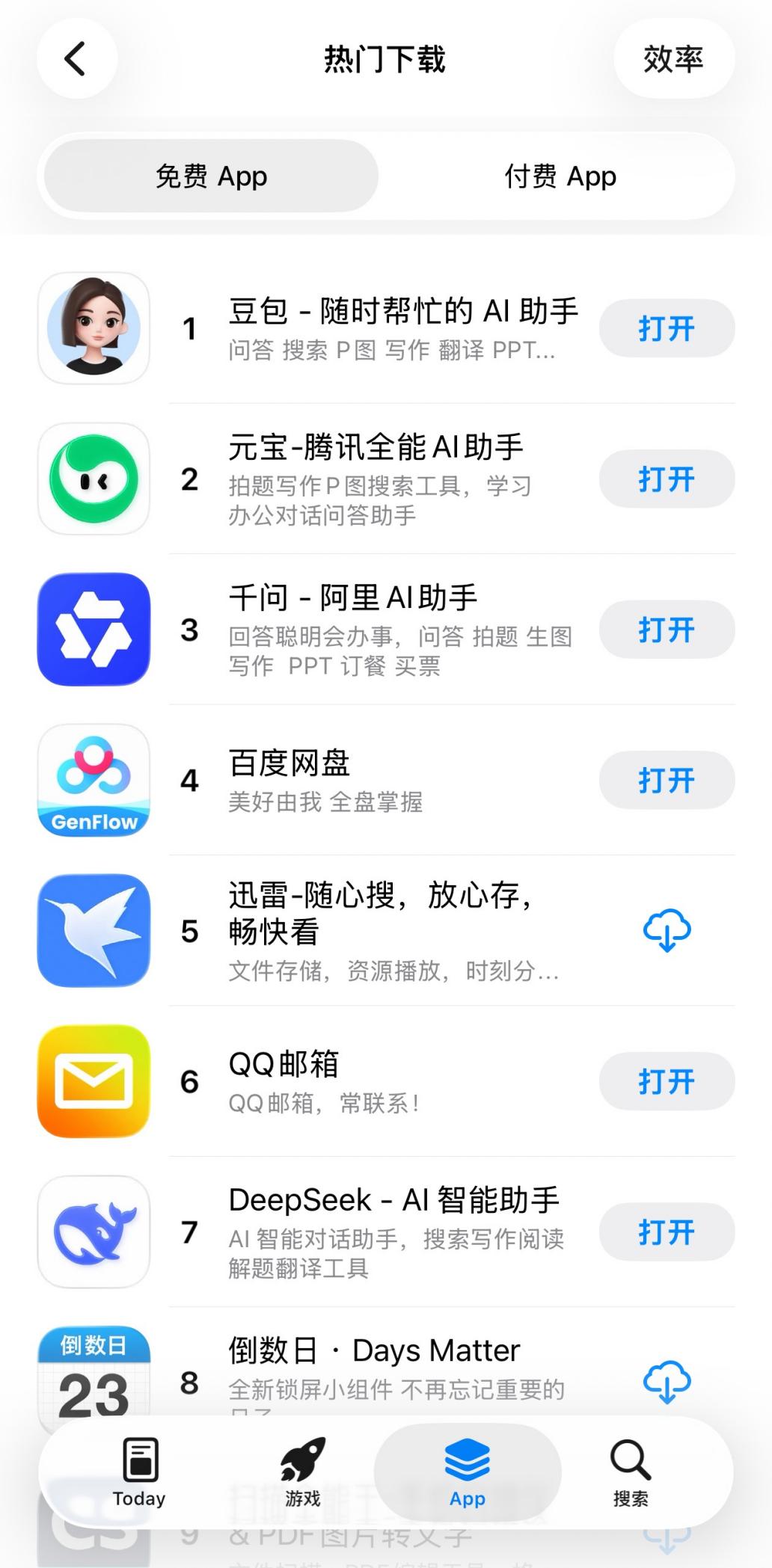Expand the truncated 迅雷 app description

coord(393,973)
